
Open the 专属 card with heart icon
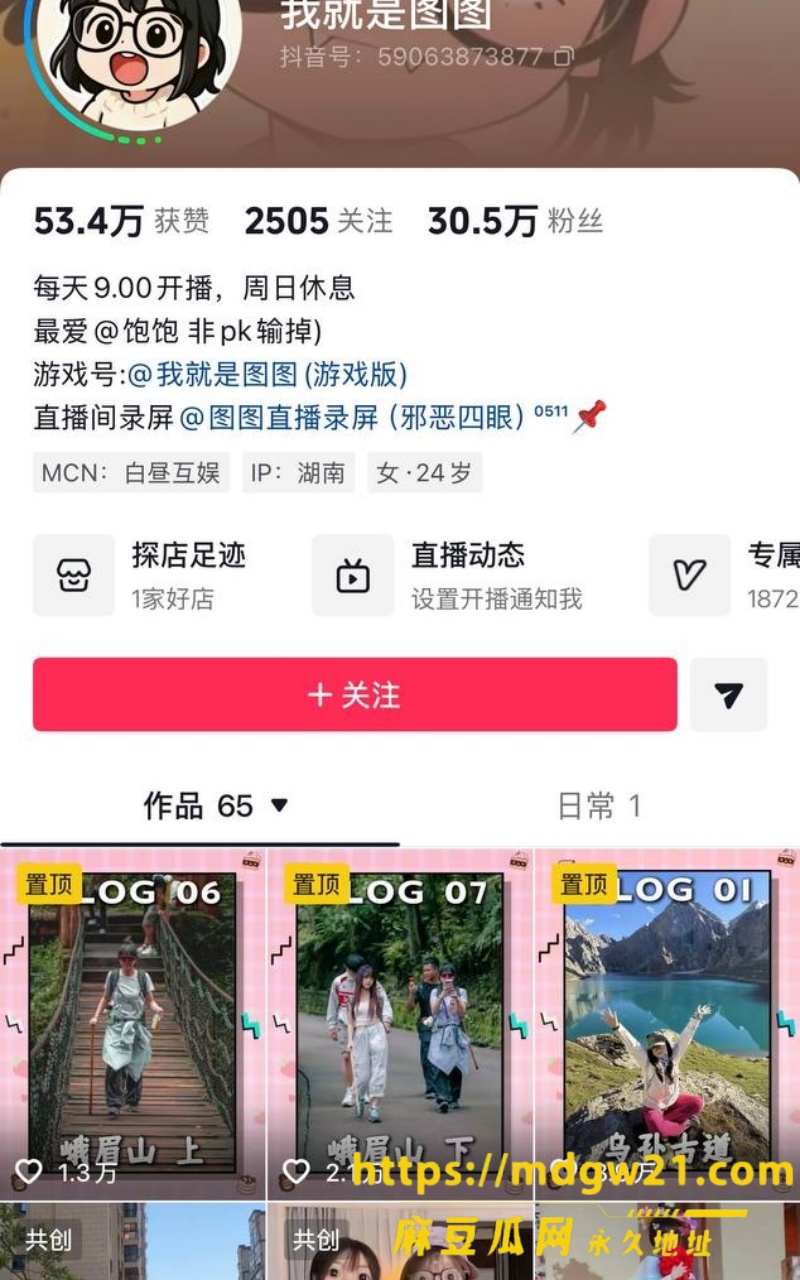click(x=724, y=575)
